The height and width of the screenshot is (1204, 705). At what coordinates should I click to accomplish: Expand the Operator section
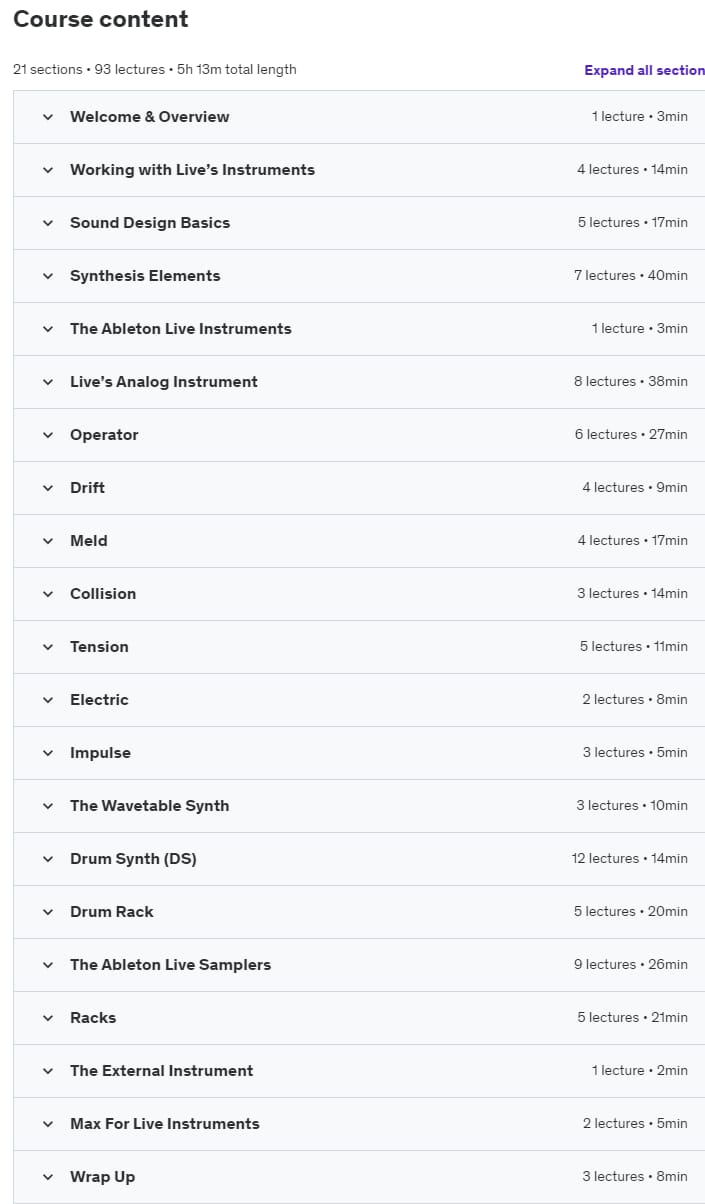[359, 435]
